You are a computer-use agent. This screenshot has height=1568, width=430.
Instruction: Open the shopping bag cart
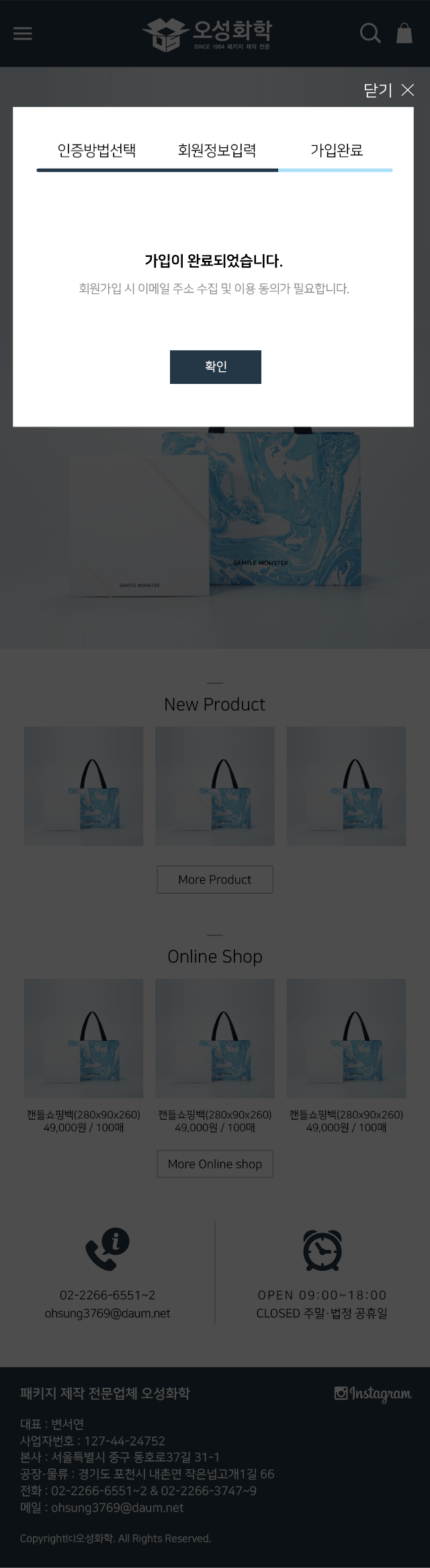coord(404,33)
